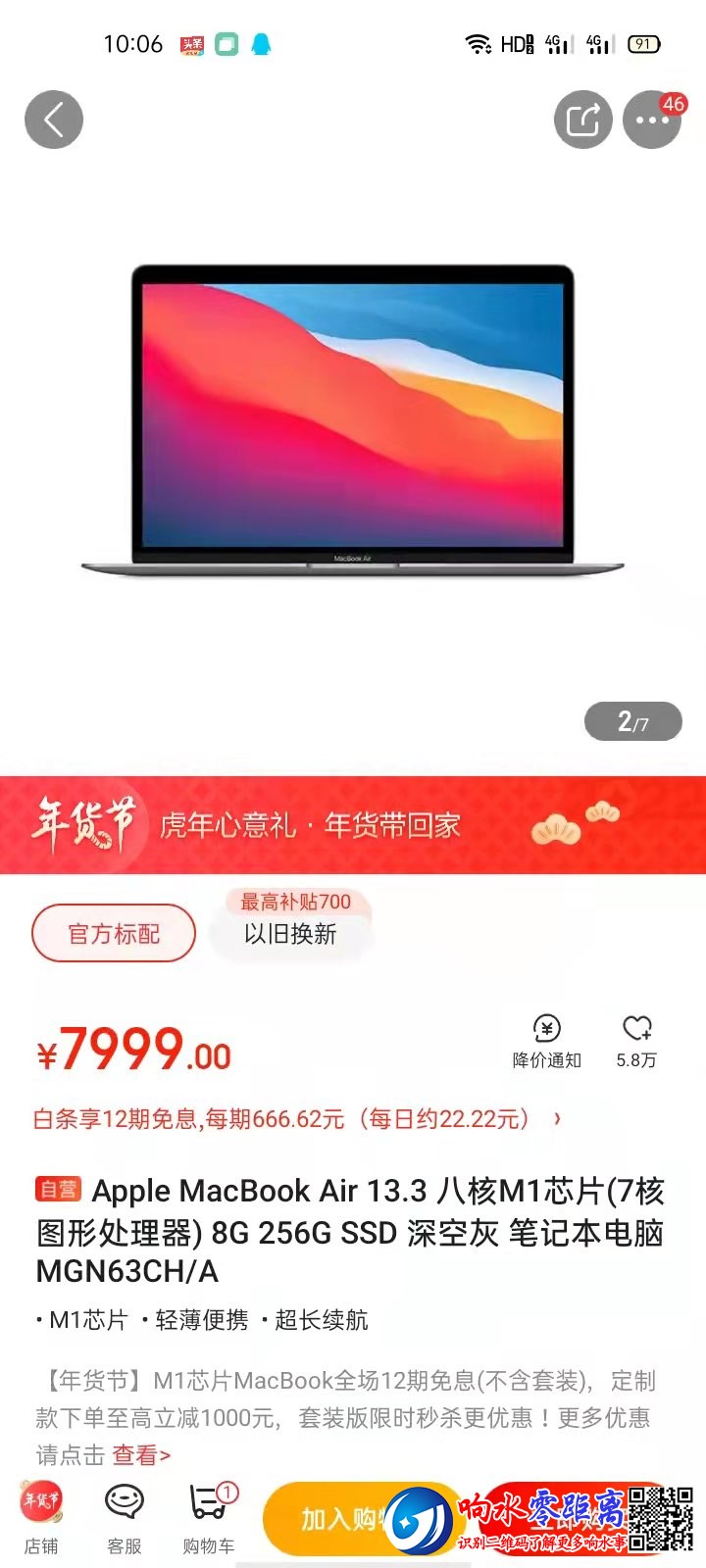Open the three-dot more menu
Screen dimensions: 706x1568
(652, 120)
